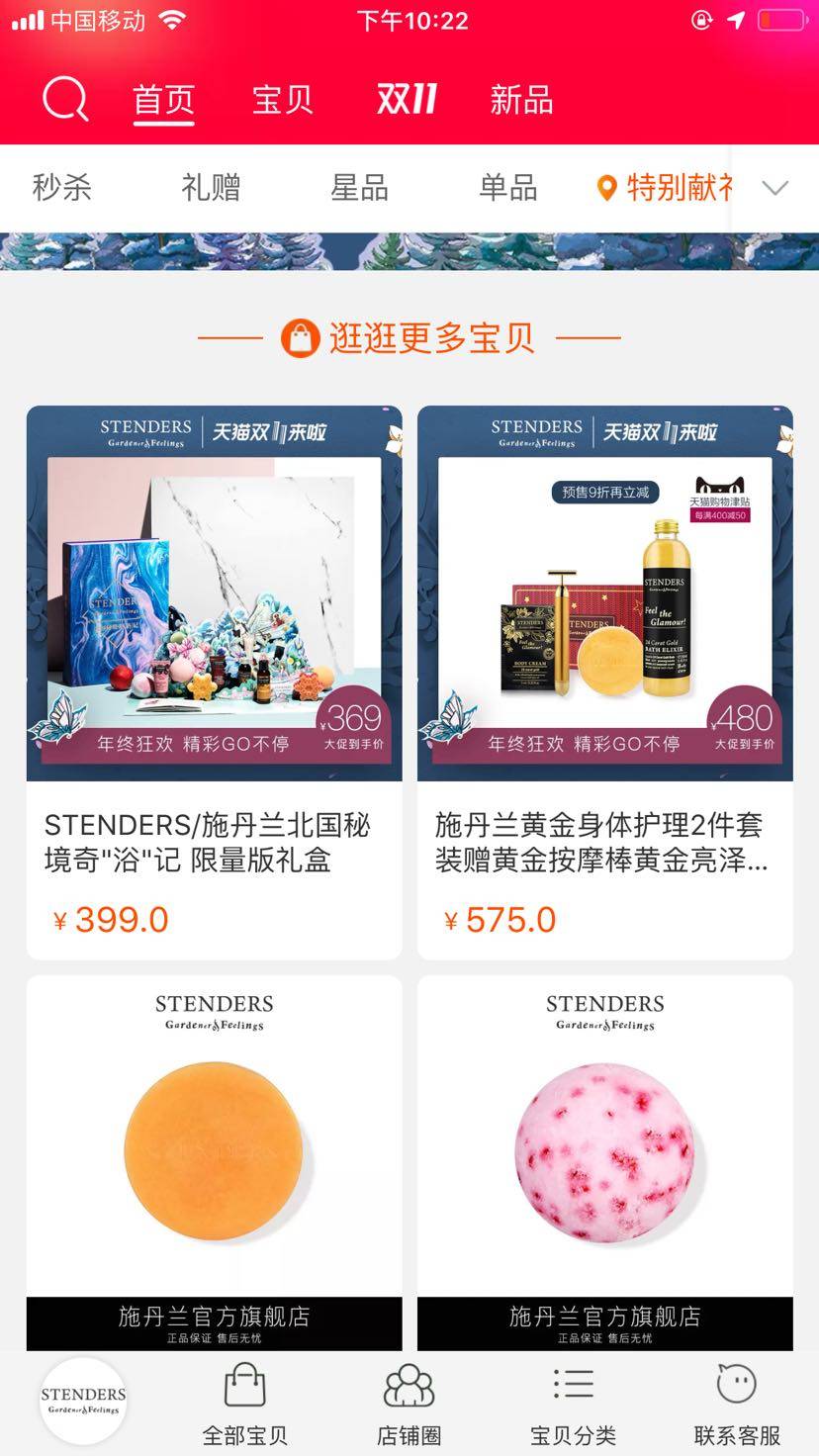819x1456 pixels.
Task: Switch to the 宝贝 tab
Action: pos(282,100)
